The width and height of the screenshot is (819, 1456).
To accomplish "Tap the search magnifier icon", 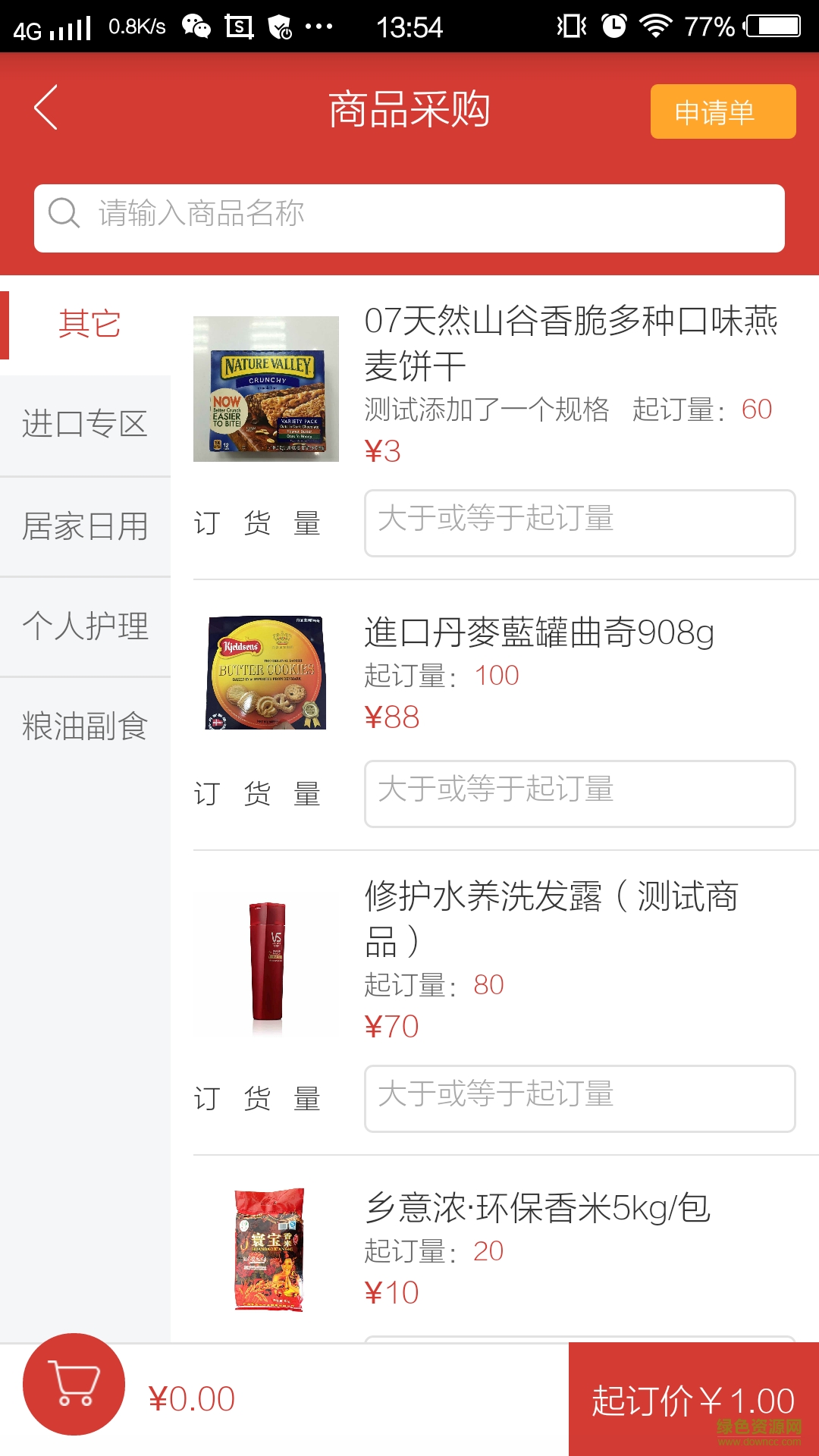I will coord(65,214).
